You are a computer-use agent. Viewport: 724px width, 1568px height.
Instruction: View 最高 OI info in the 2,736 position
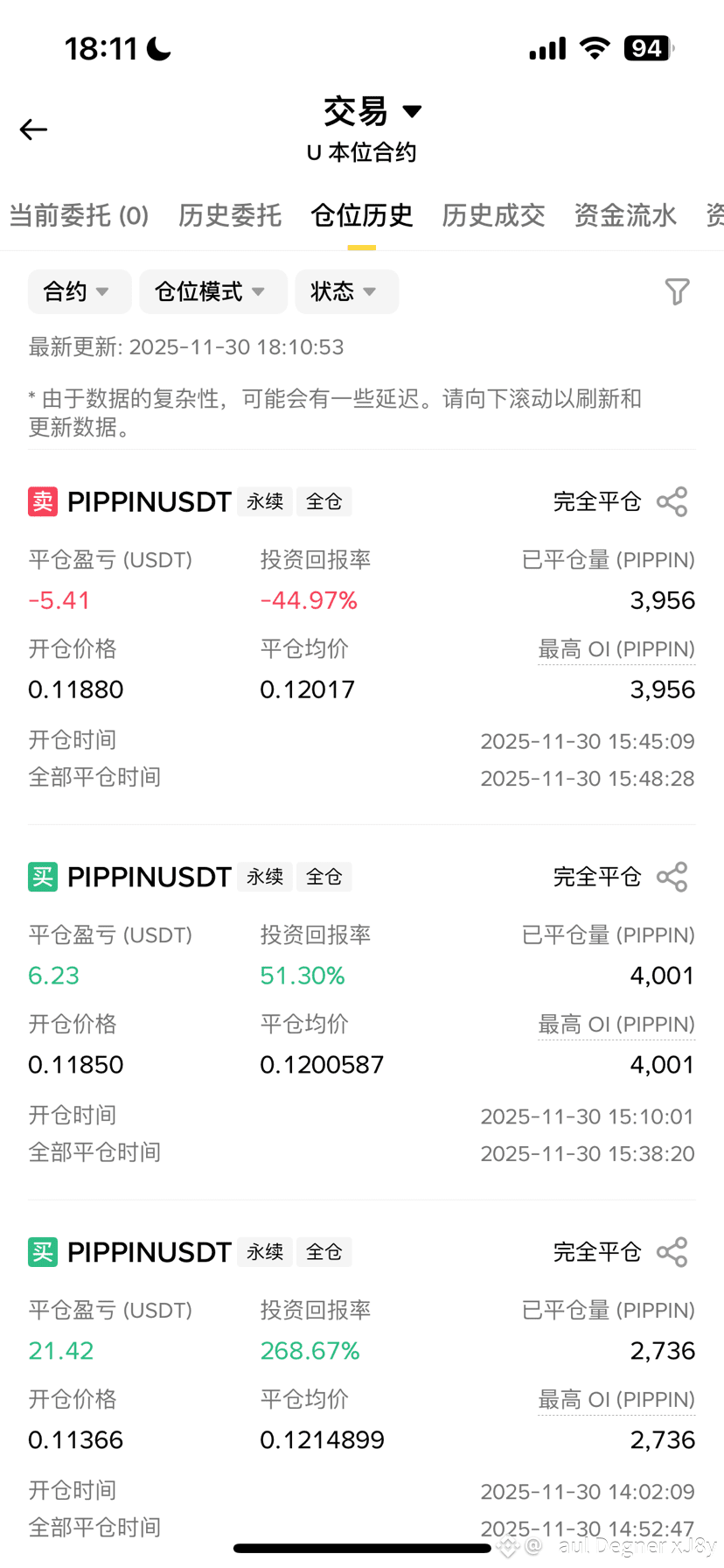click(x=616, y=1400)
